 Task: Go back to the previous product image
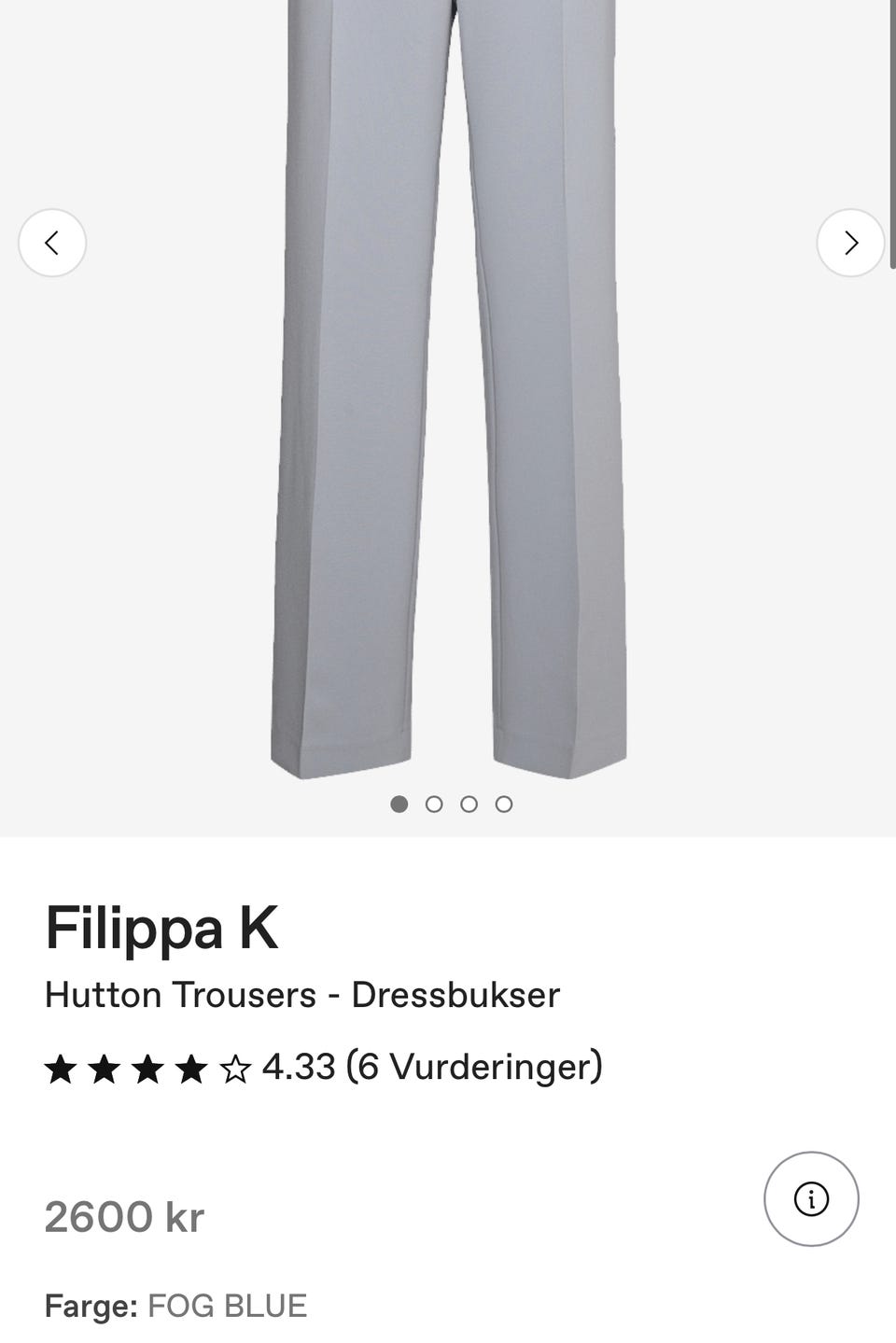52,243
